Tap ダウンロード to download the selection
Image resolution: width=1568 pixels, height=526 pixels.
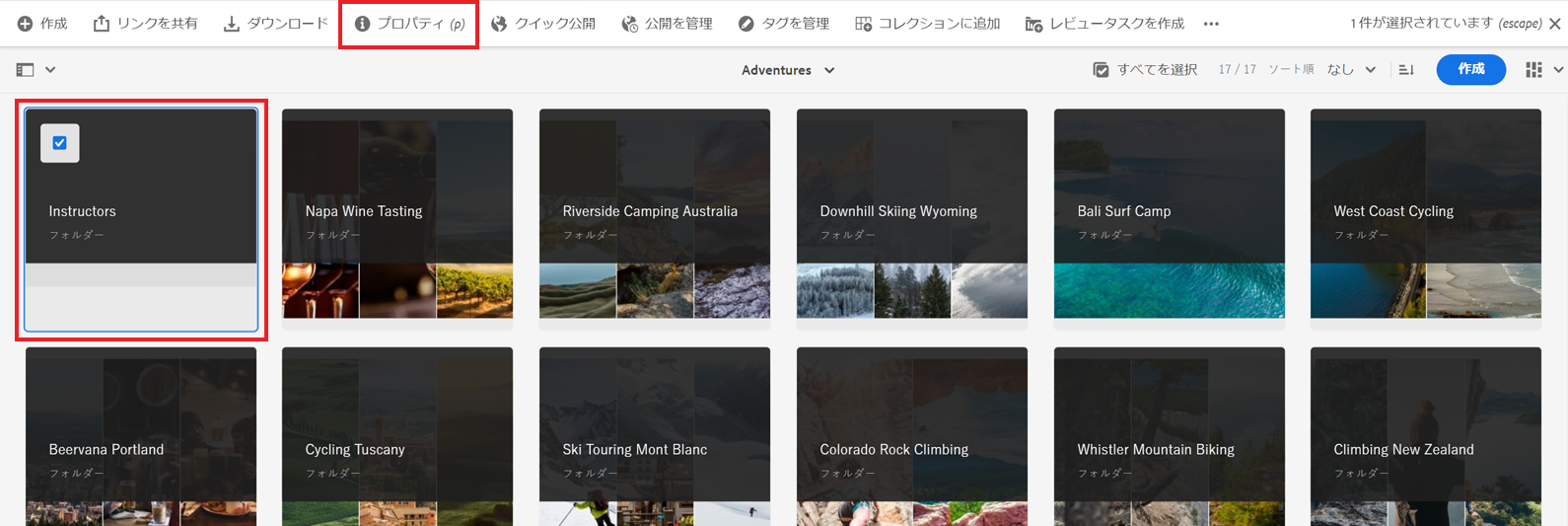pos(276,24)
